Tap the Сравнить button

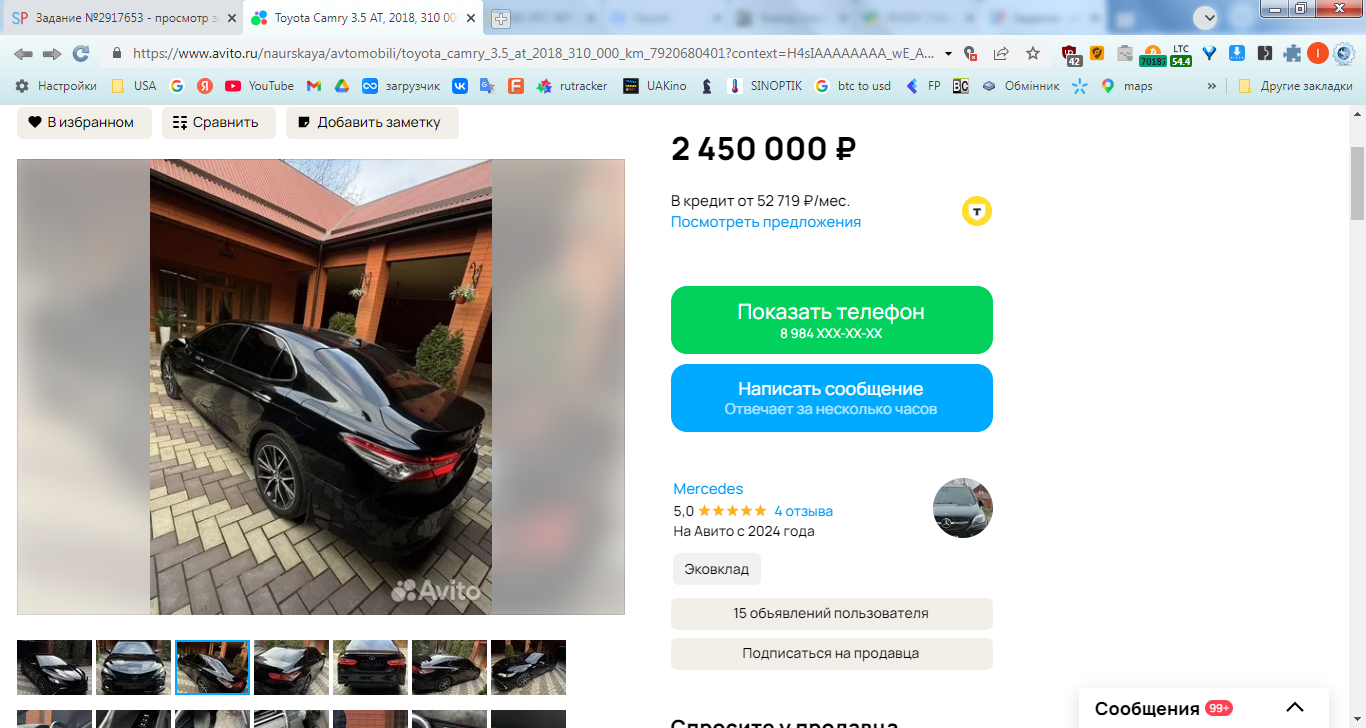pos(217,122)
